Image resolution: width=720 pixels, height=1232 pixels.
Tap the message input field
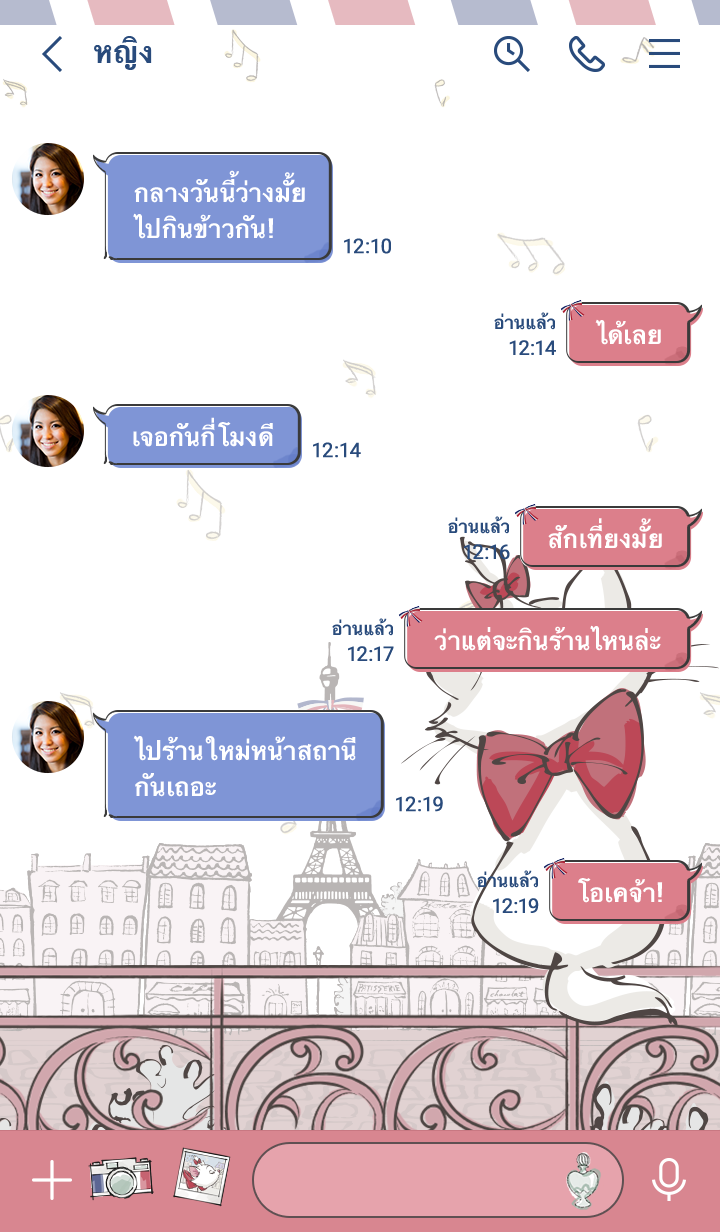click(400, 1180)
